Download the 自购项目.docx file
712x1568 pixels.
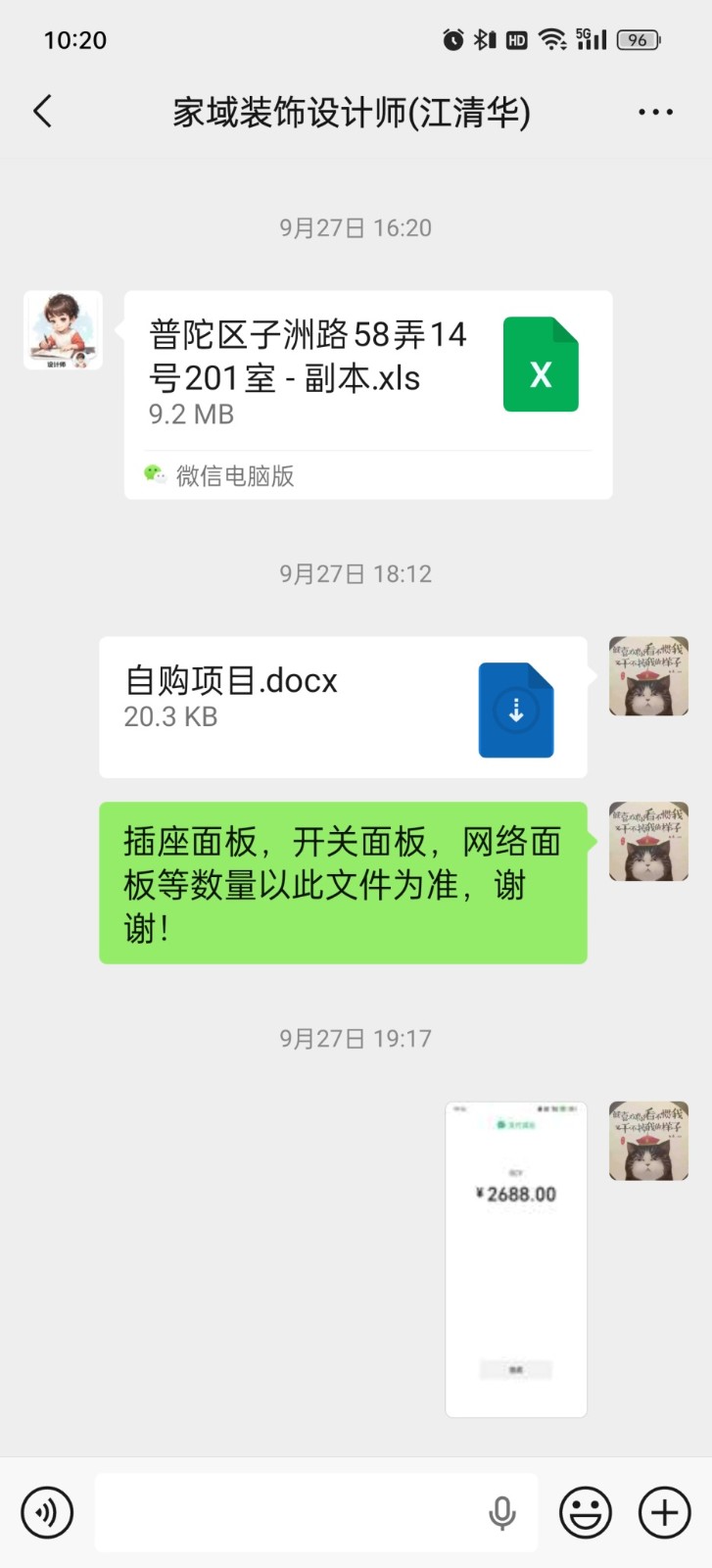516,710
